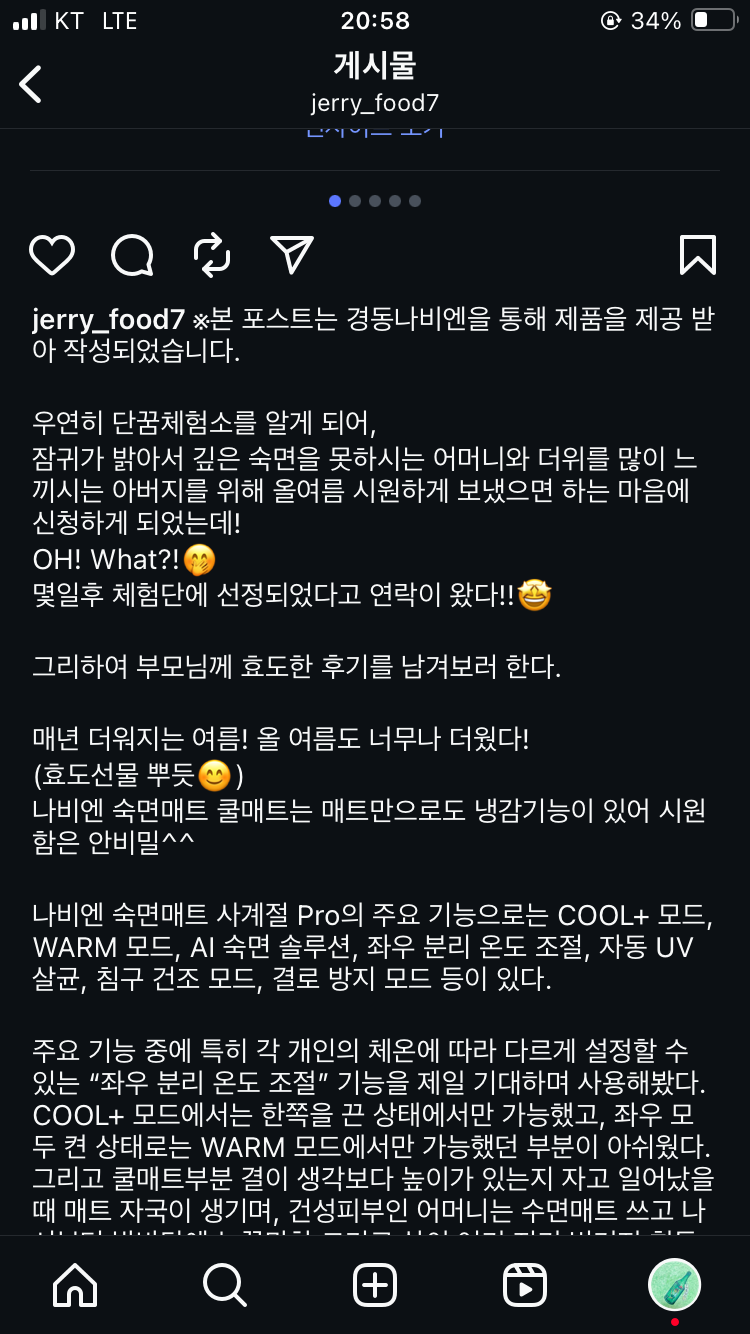This screenshot has width=750, height=1334.
Task: Select the first highlighted carousel dot
Action: [x=334, y=201]
